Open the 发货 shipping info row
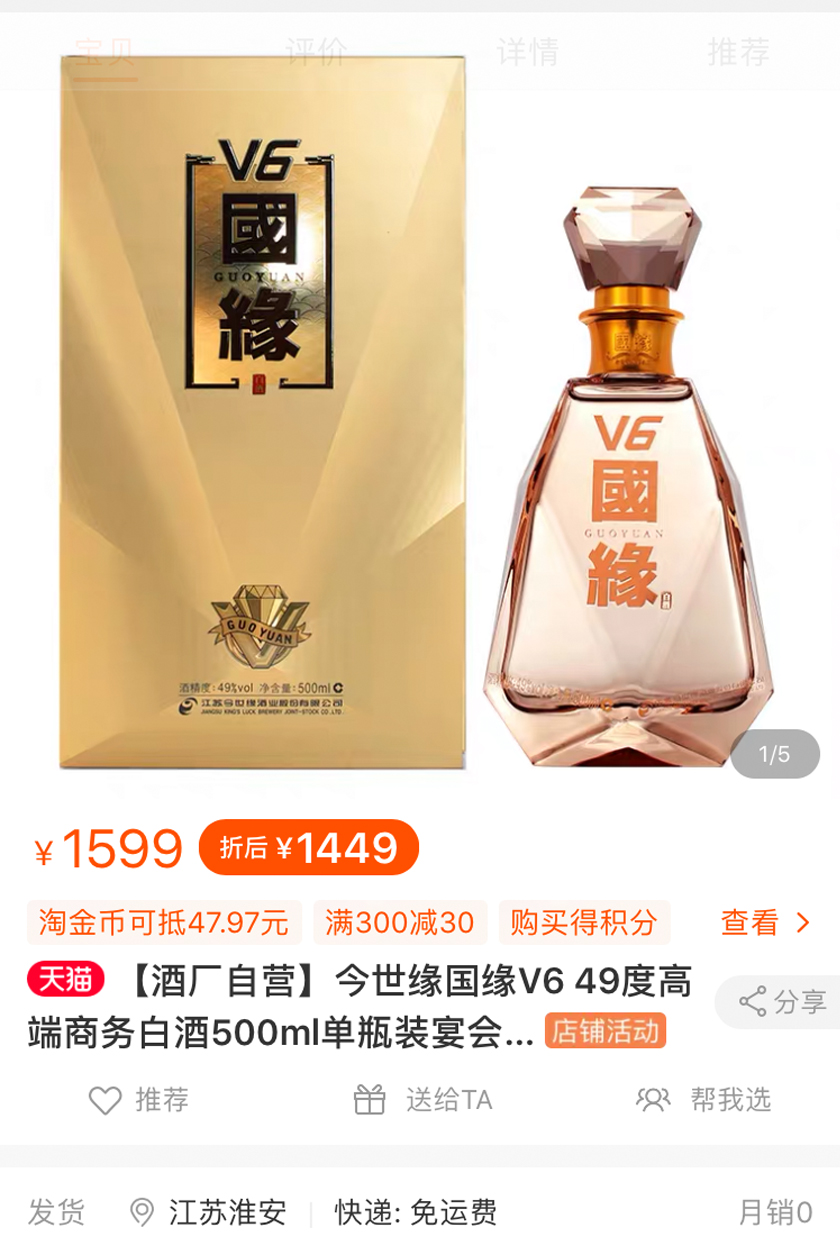Screen dimensions: 840x1246 click(x=420, y=1213)
